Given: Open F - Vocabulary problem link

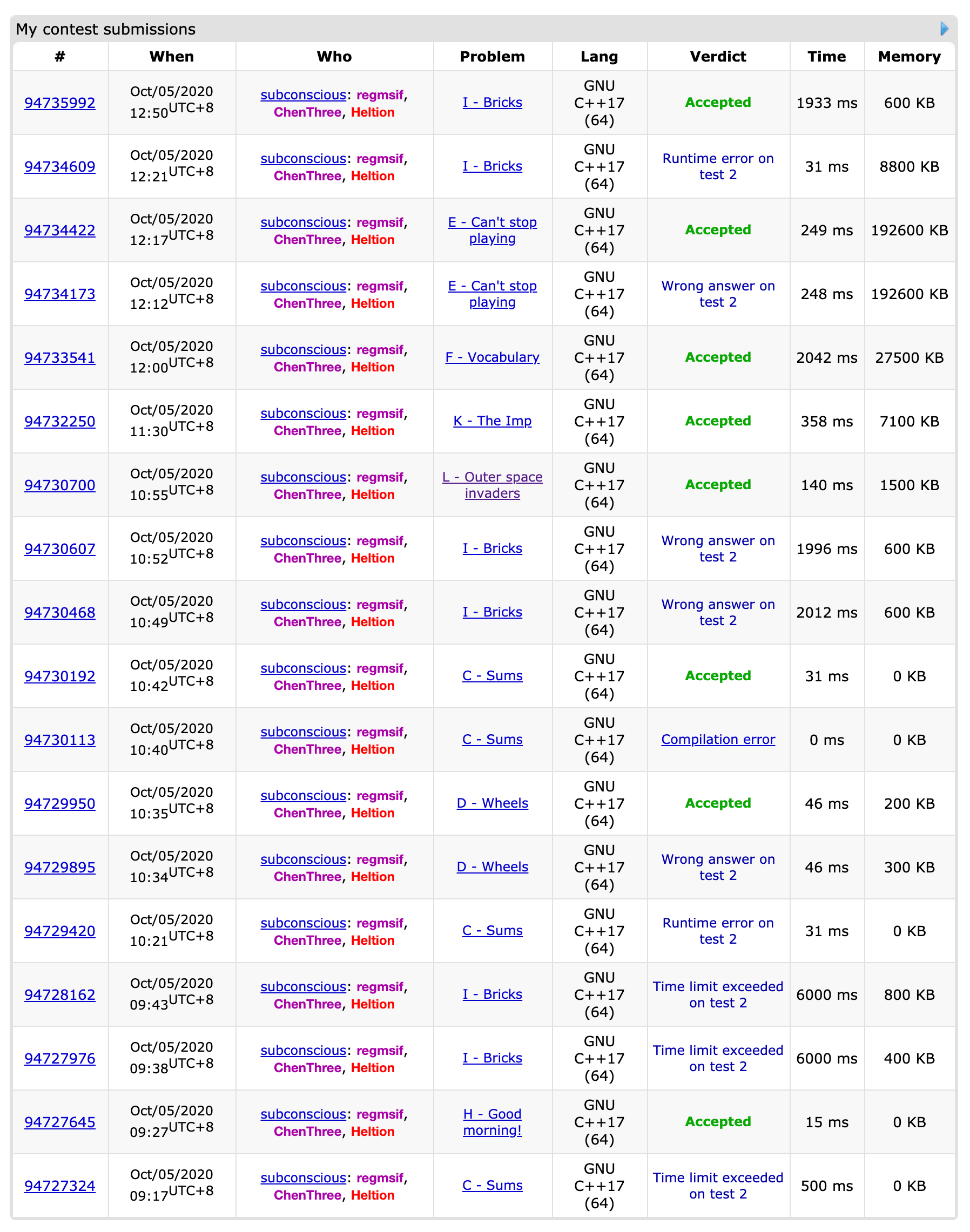Looking at the screenshot, I should click(492, 357).
